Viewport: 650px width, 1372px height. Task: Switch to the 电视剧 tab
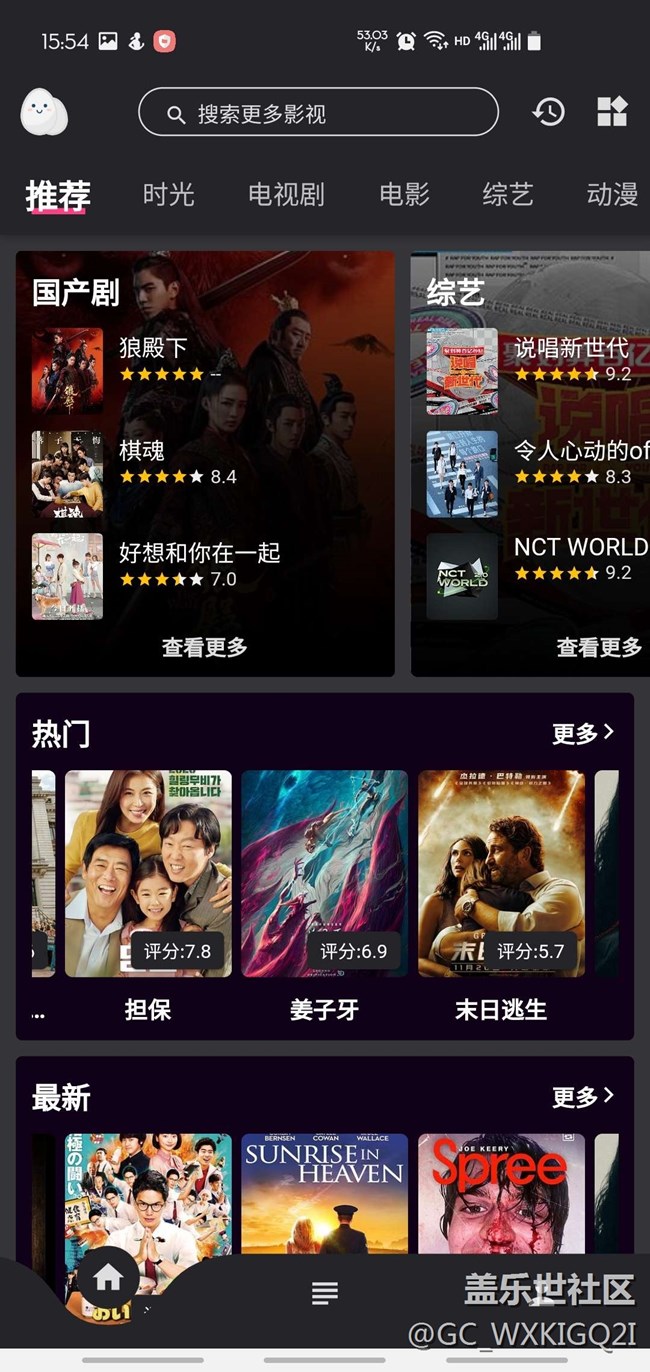(x=286, y=194)
